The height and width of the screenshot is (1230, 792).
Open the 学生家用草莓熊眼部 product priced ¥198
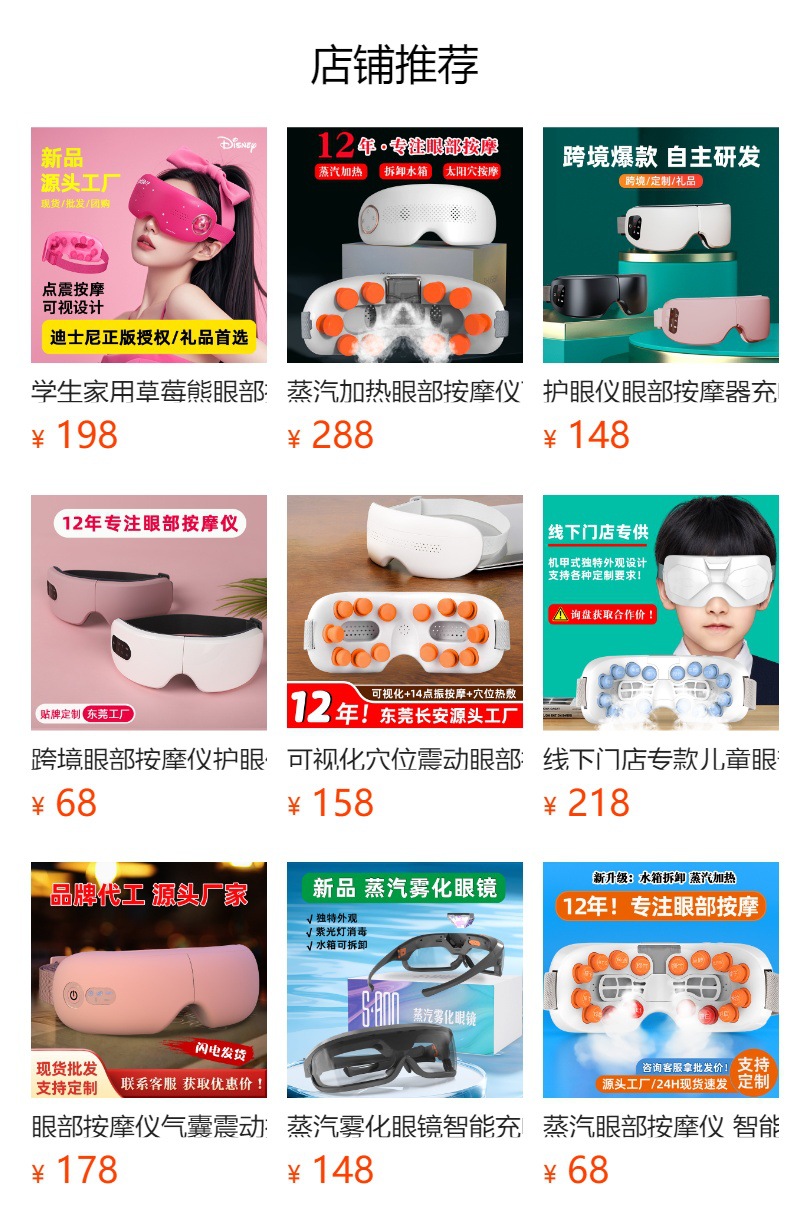[x=149, y=290]
